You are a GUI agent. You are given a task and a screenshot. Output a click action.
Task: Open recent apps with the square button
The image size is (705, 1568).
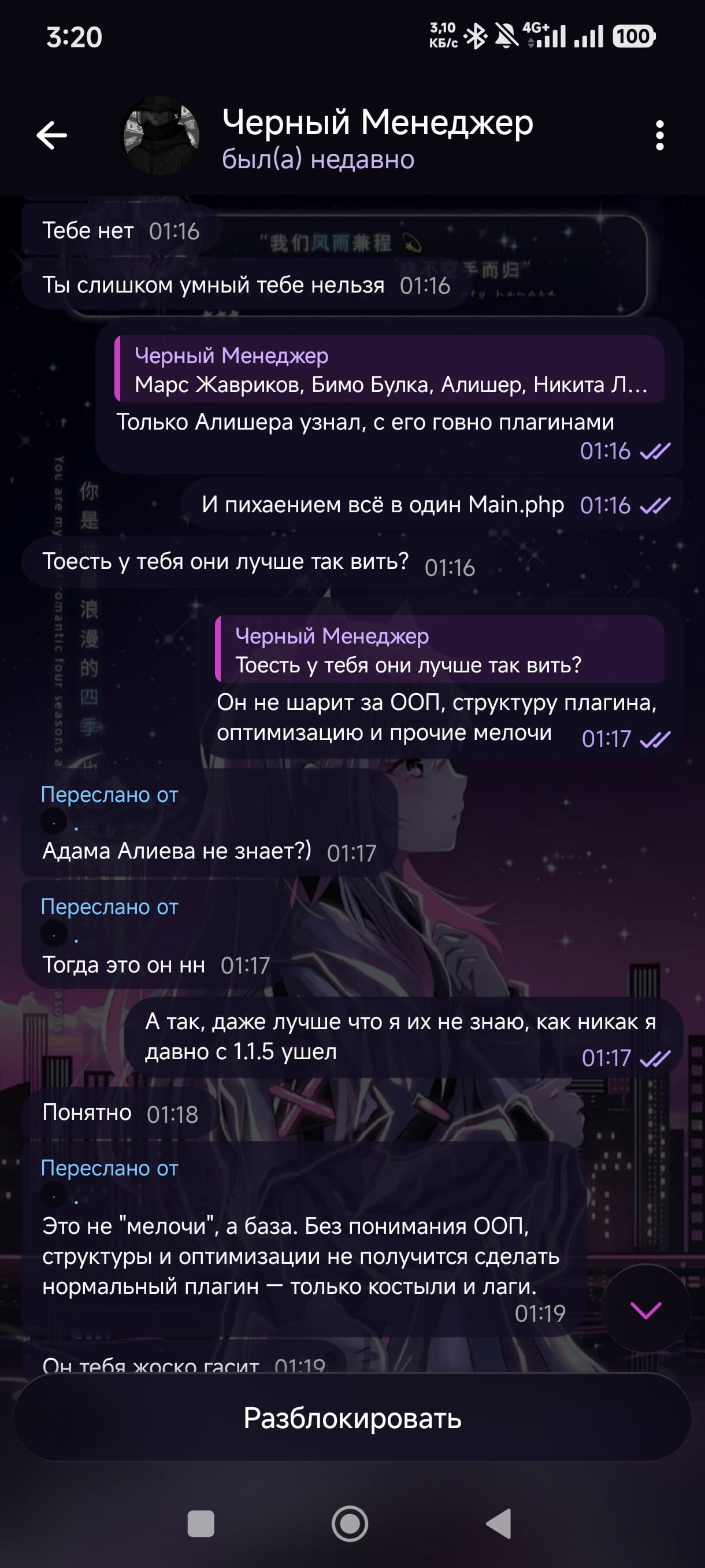click(x=201, y=1523)
